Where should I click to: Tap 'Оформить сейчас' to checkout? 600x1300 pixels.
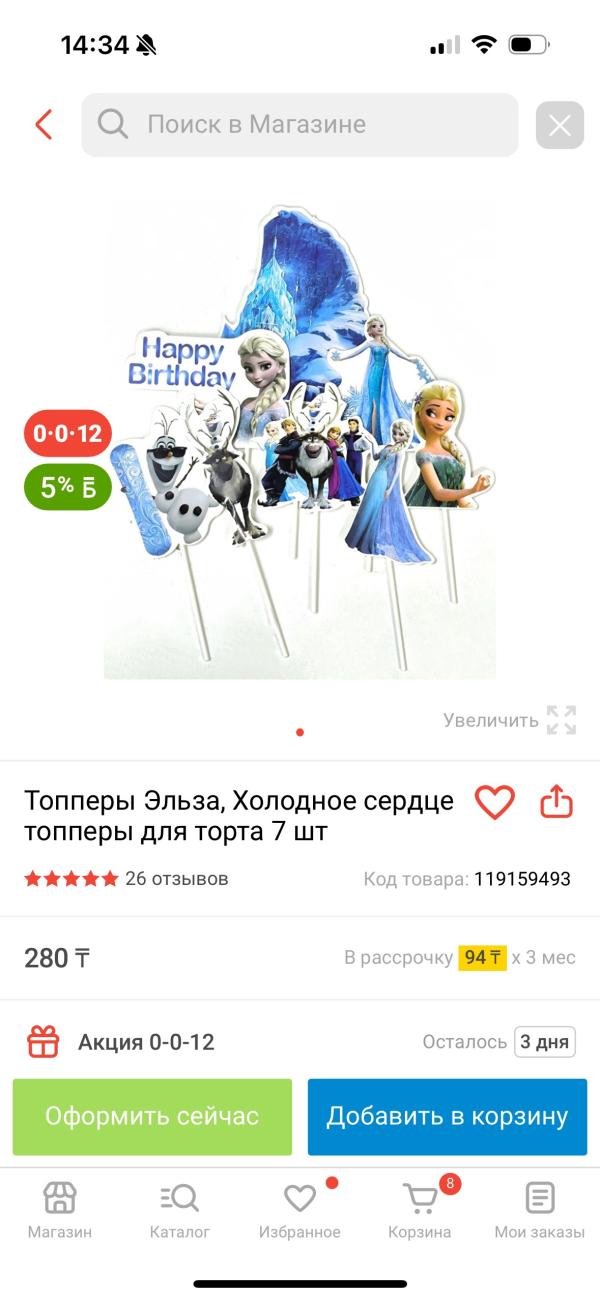[x=152, y=1117]
